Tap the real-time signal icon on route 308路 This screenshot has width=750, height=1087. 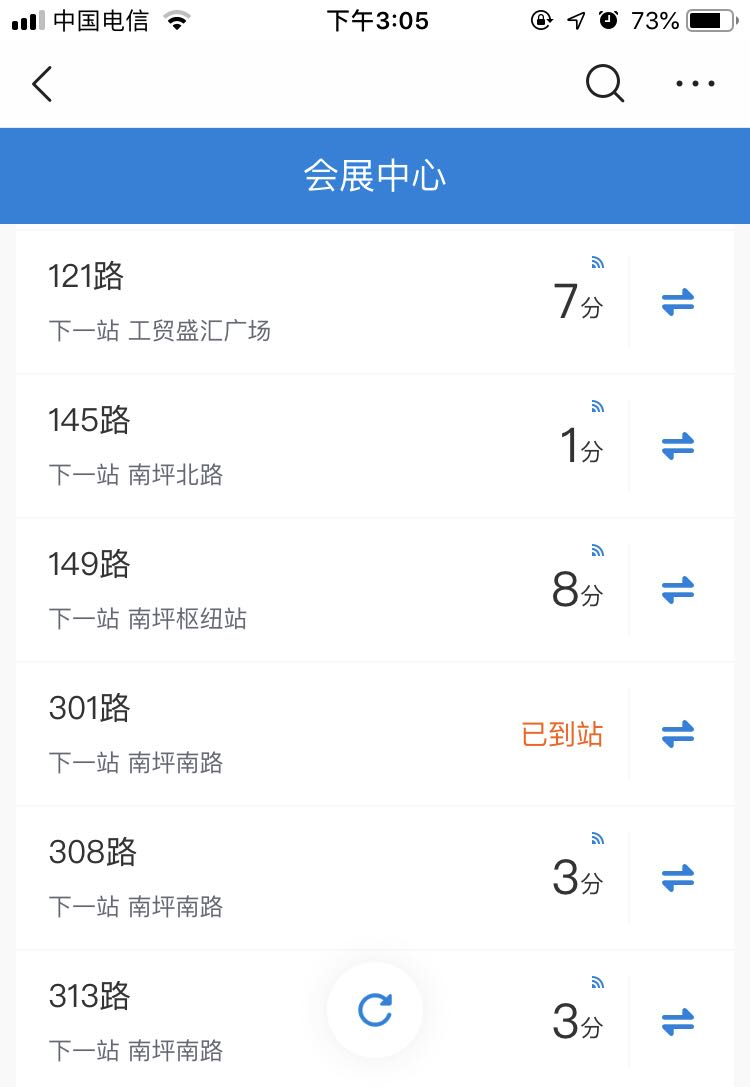click(598, 839)
